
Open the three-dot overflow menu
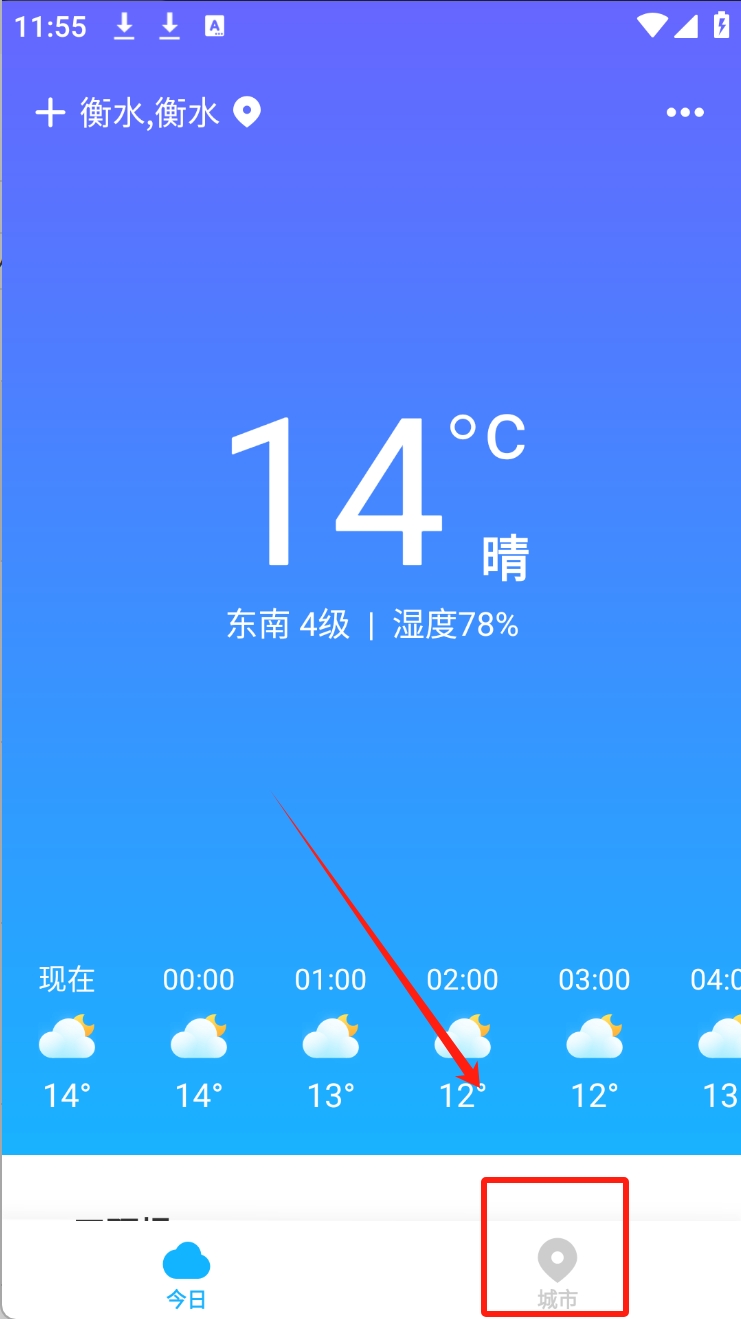[685, 112]
